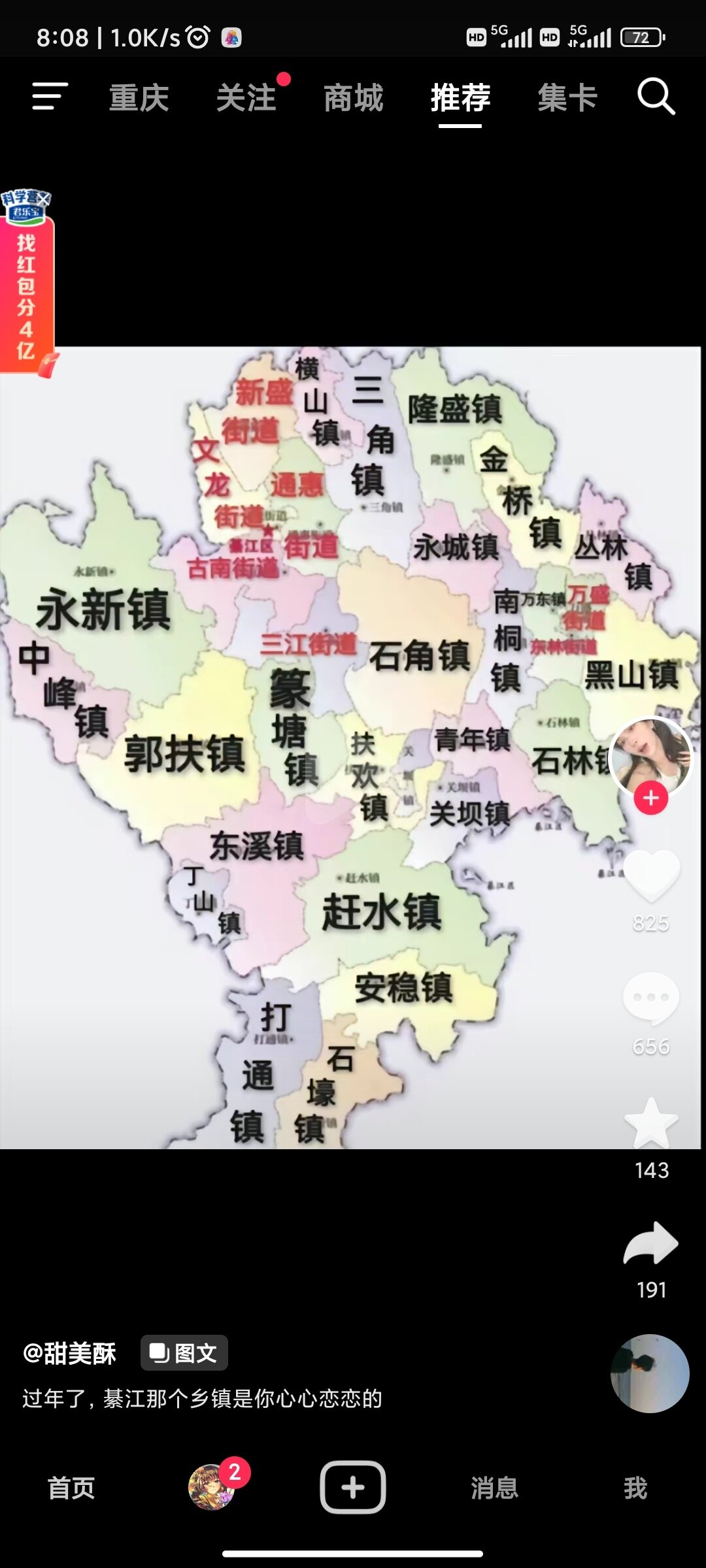706x1568 pixels.
Task: Open the @甜美酥 username
Action: click(69, 1352)
